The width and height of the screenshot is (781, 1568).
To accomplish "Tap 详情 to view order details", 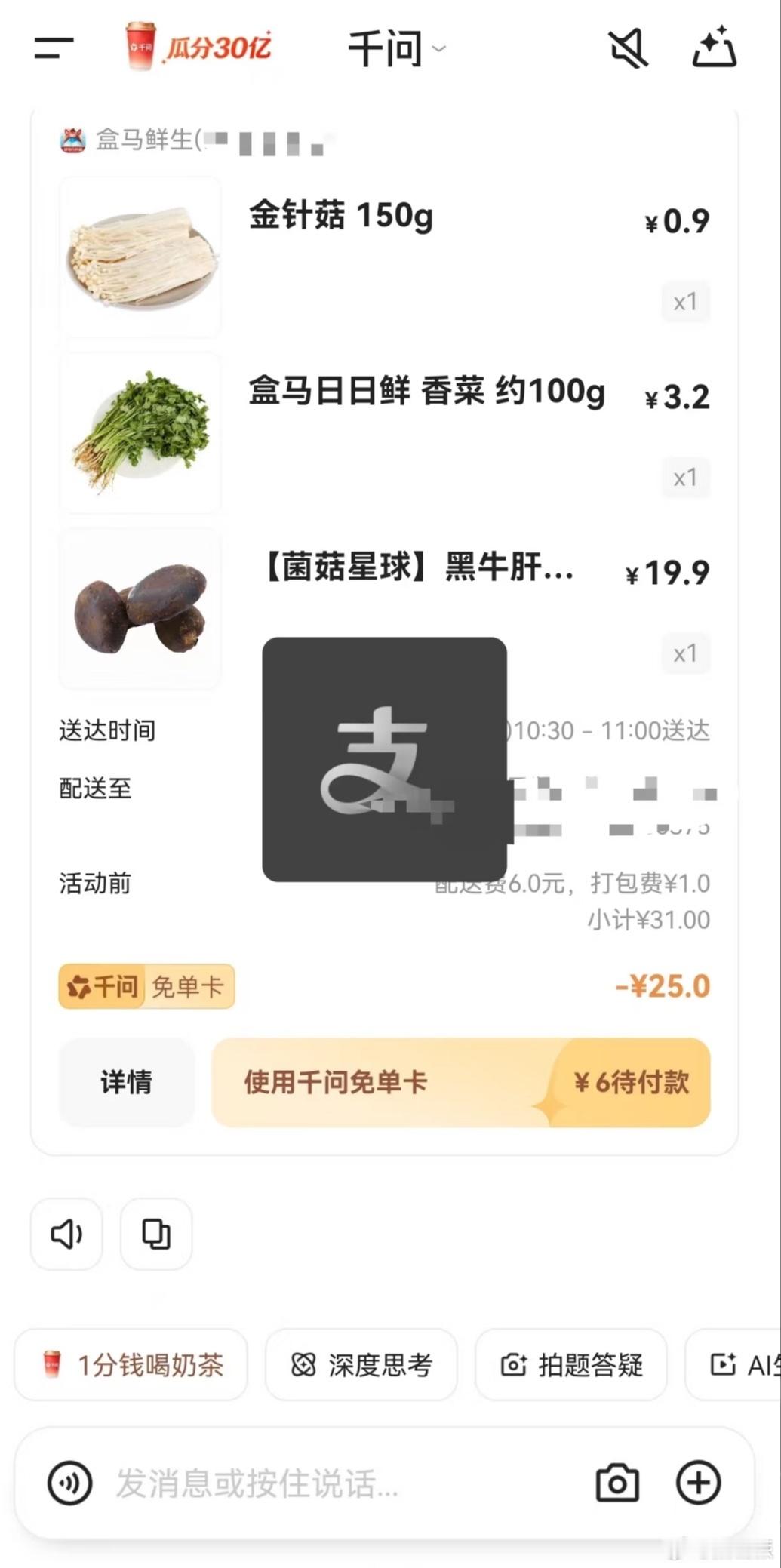I will (x=126, y=1082).
